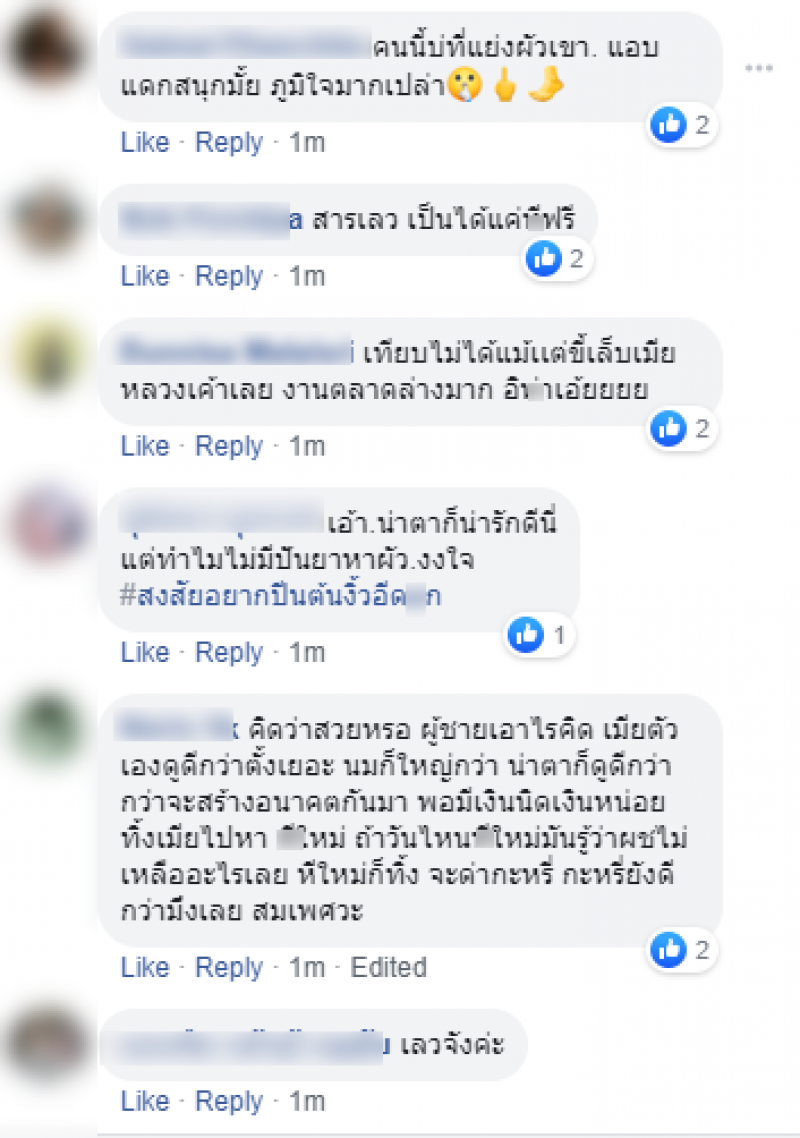Like the long comment starting 'คิดว่าสวยหรอ'

pos(144,968)
